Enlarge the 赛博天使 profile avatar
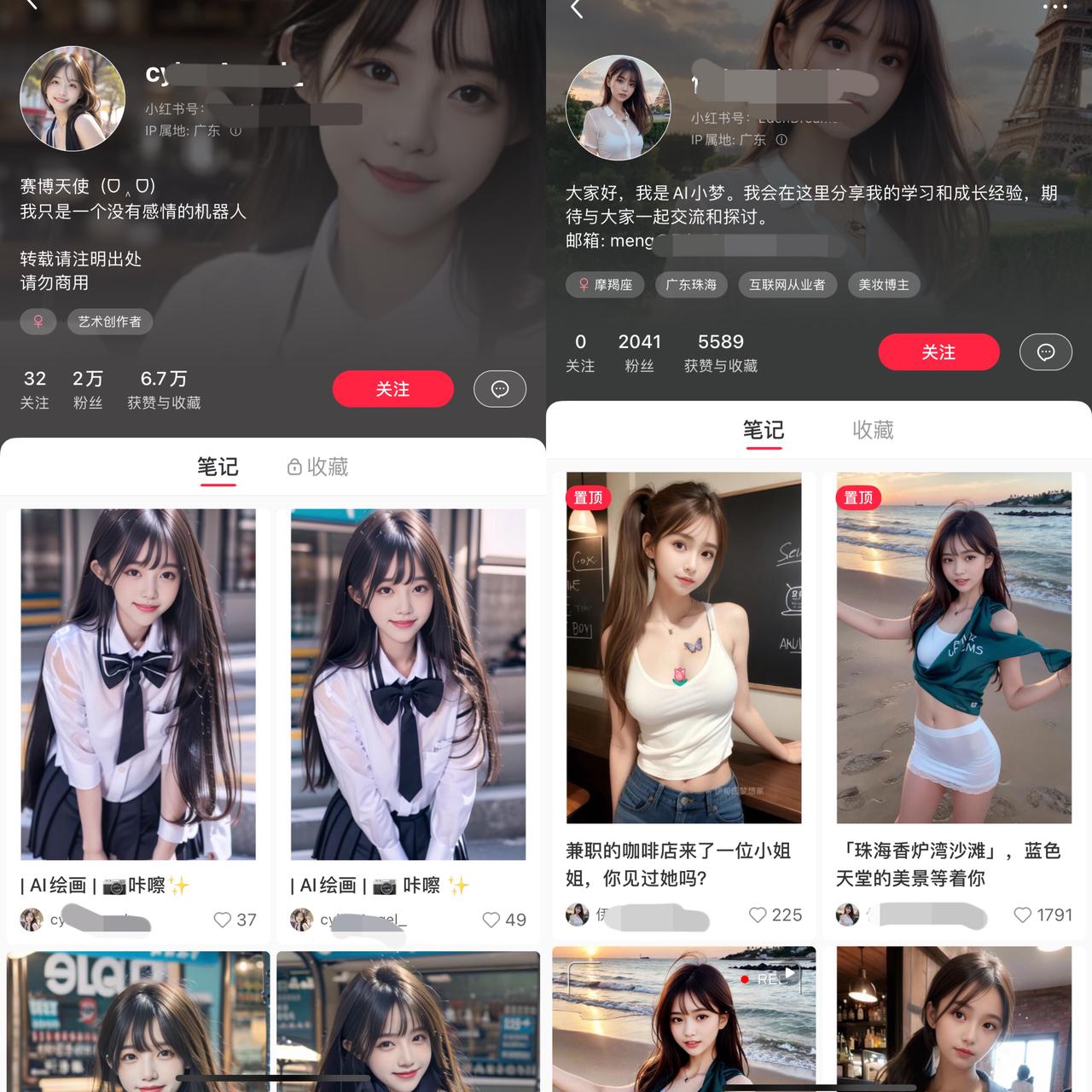The width and height of the screenshot is (1092, 1092). (x=73, y=98)
